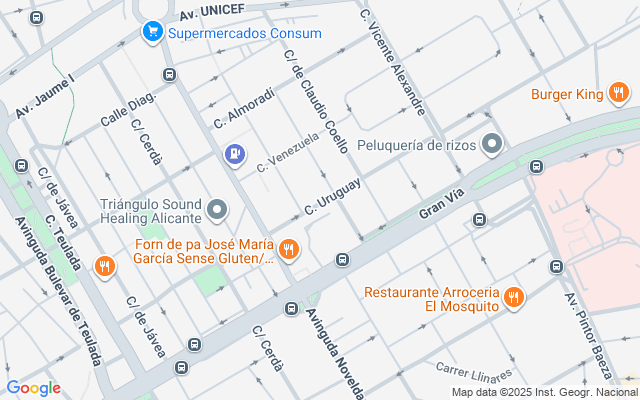Open Peluquería de rizos place marker
The image size is (640, 400).
tap(491, 145)
